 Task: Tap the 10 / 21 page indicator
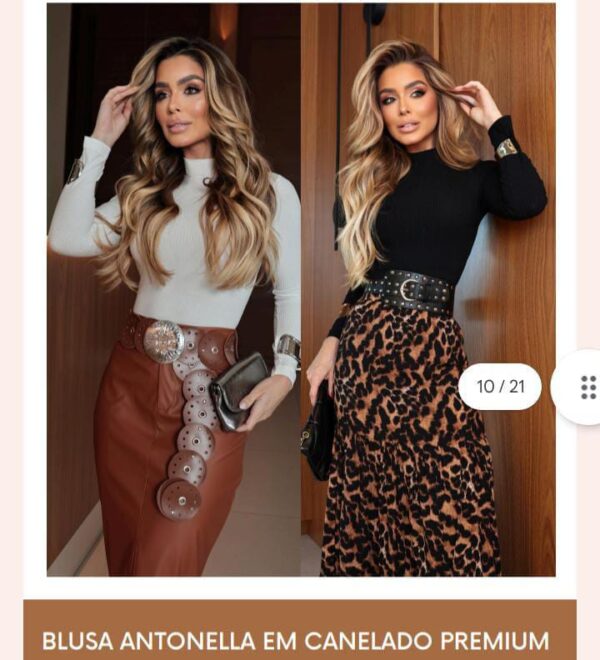pos(500,387)
